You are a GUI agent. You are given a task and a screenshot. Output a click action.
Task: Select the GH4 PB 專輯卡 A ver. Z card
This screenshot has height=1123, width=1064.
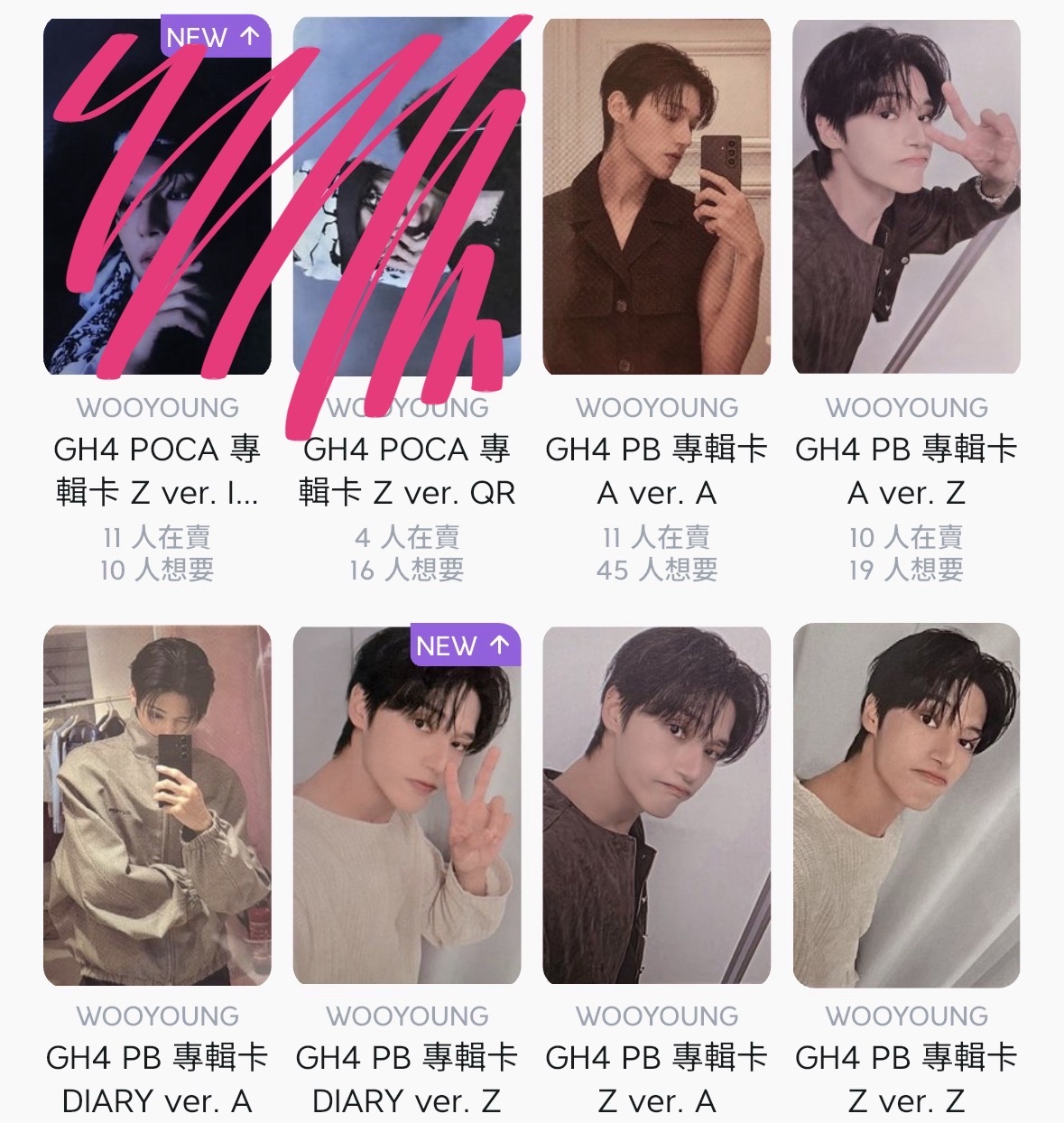[x=906, y=197]
